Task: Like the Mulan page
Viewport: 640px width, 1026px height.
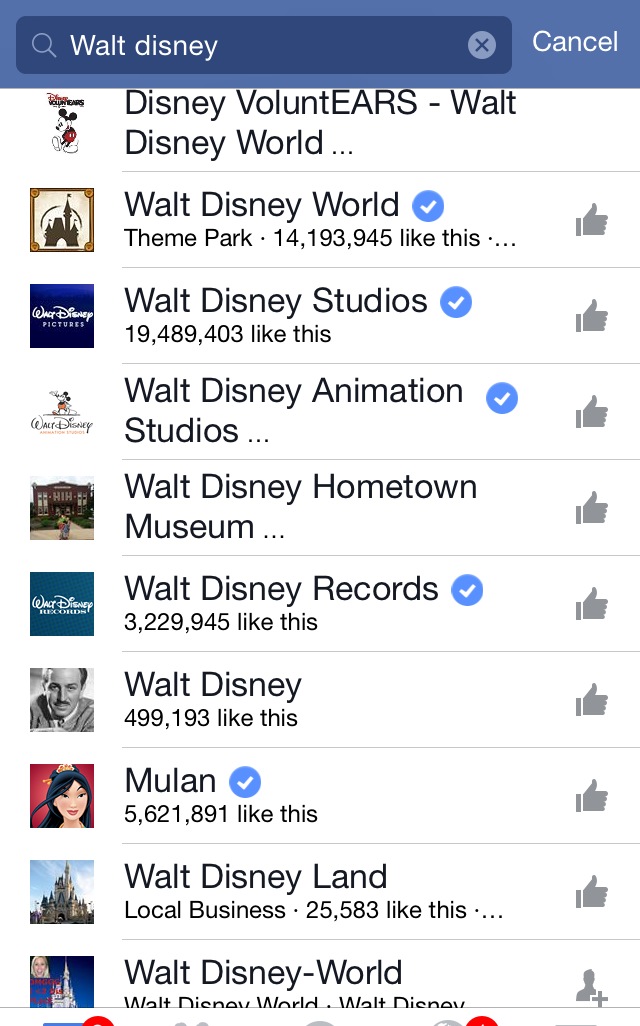Action: click(592, 796)
